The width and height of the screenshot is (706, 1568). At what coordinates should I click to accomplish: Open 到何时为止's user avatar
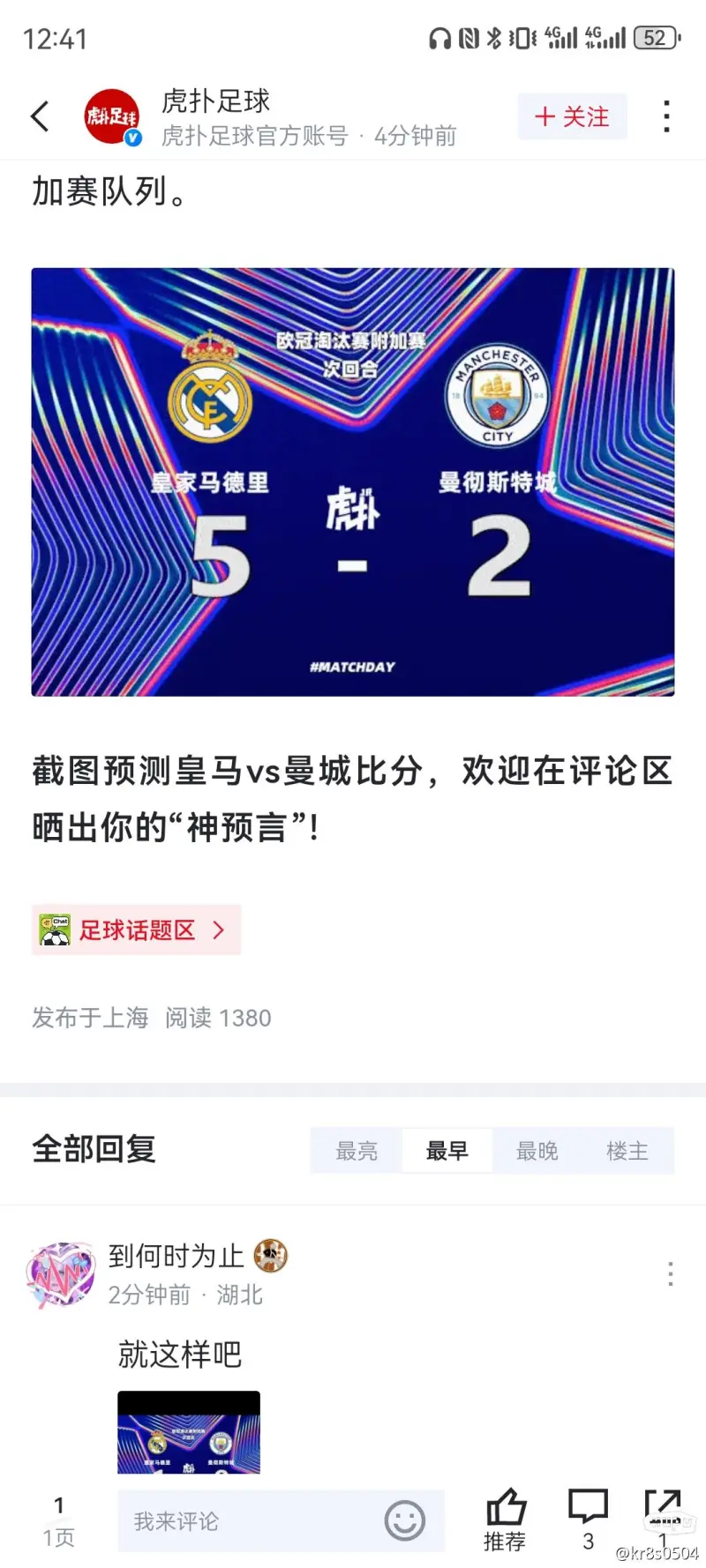tap(60, 1274)
